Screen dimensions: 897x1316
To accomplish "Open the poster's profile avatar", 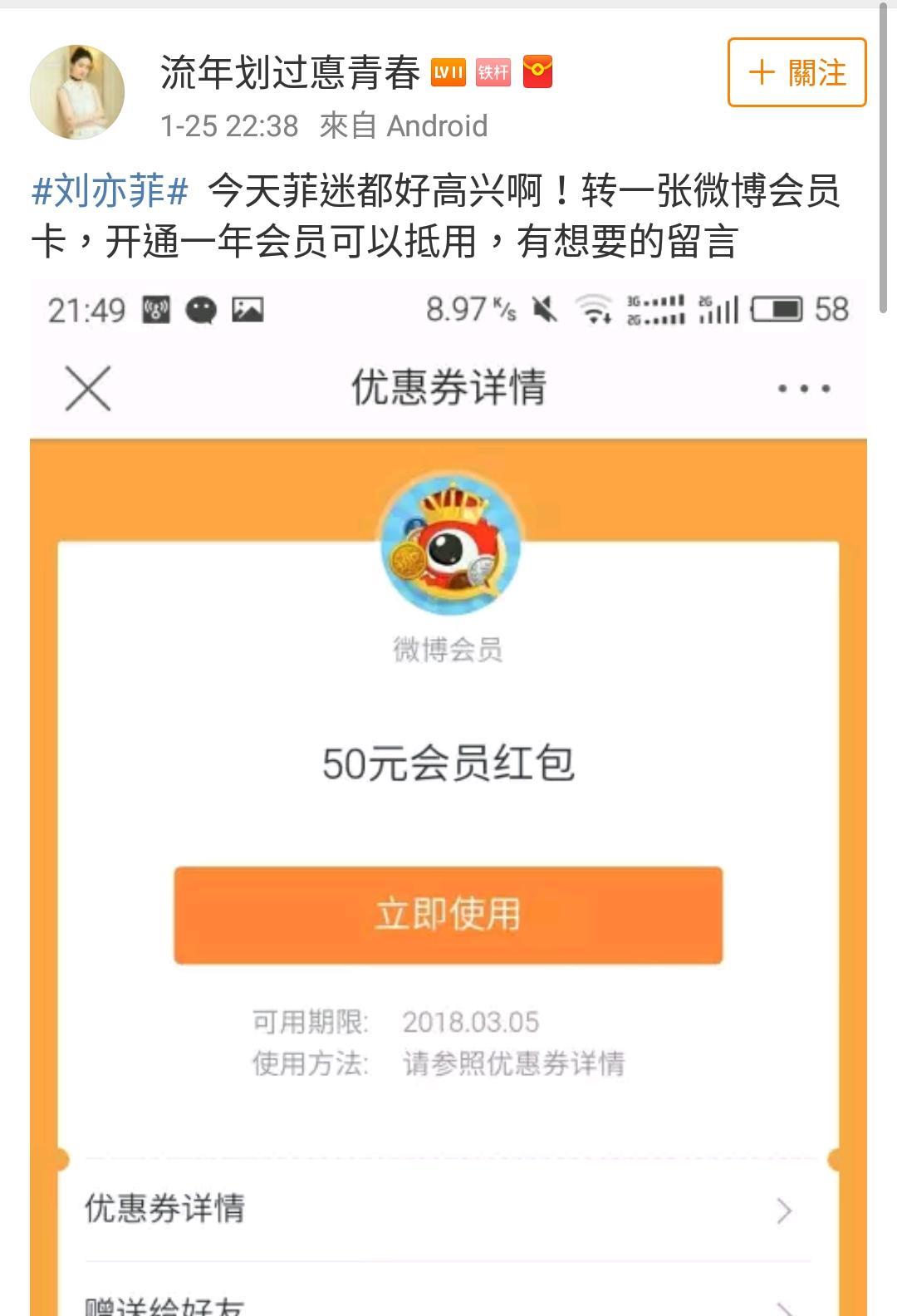I will tap(77, 92).
